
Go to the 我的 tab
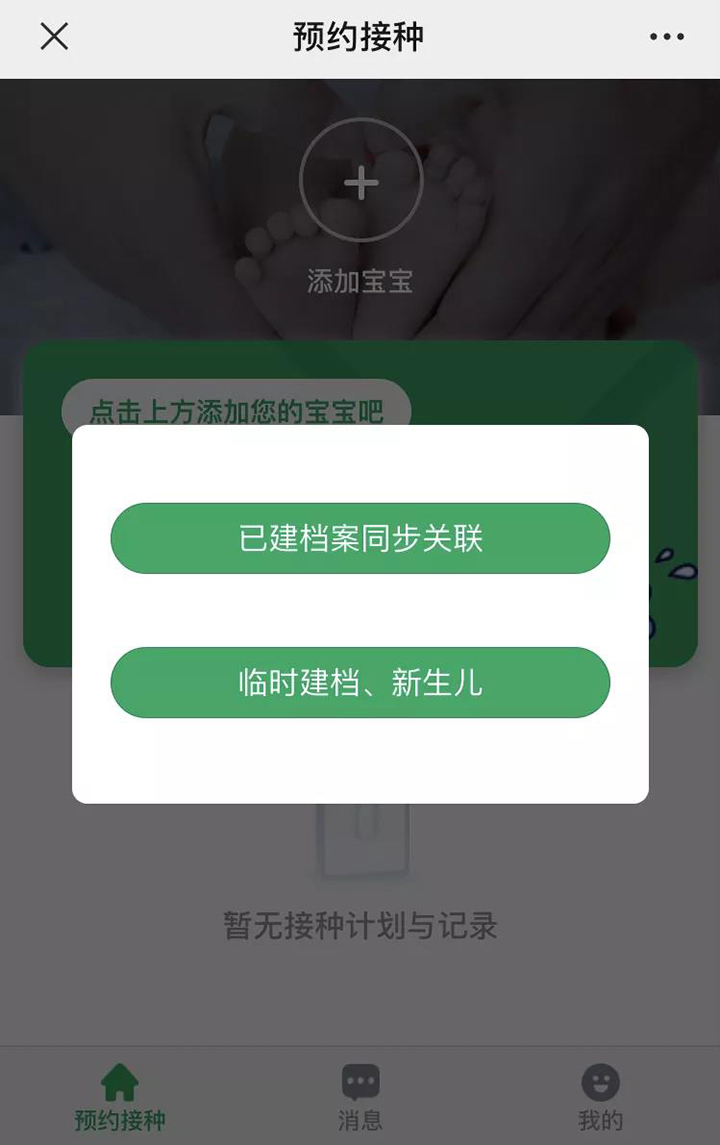tap(600, 1096)
